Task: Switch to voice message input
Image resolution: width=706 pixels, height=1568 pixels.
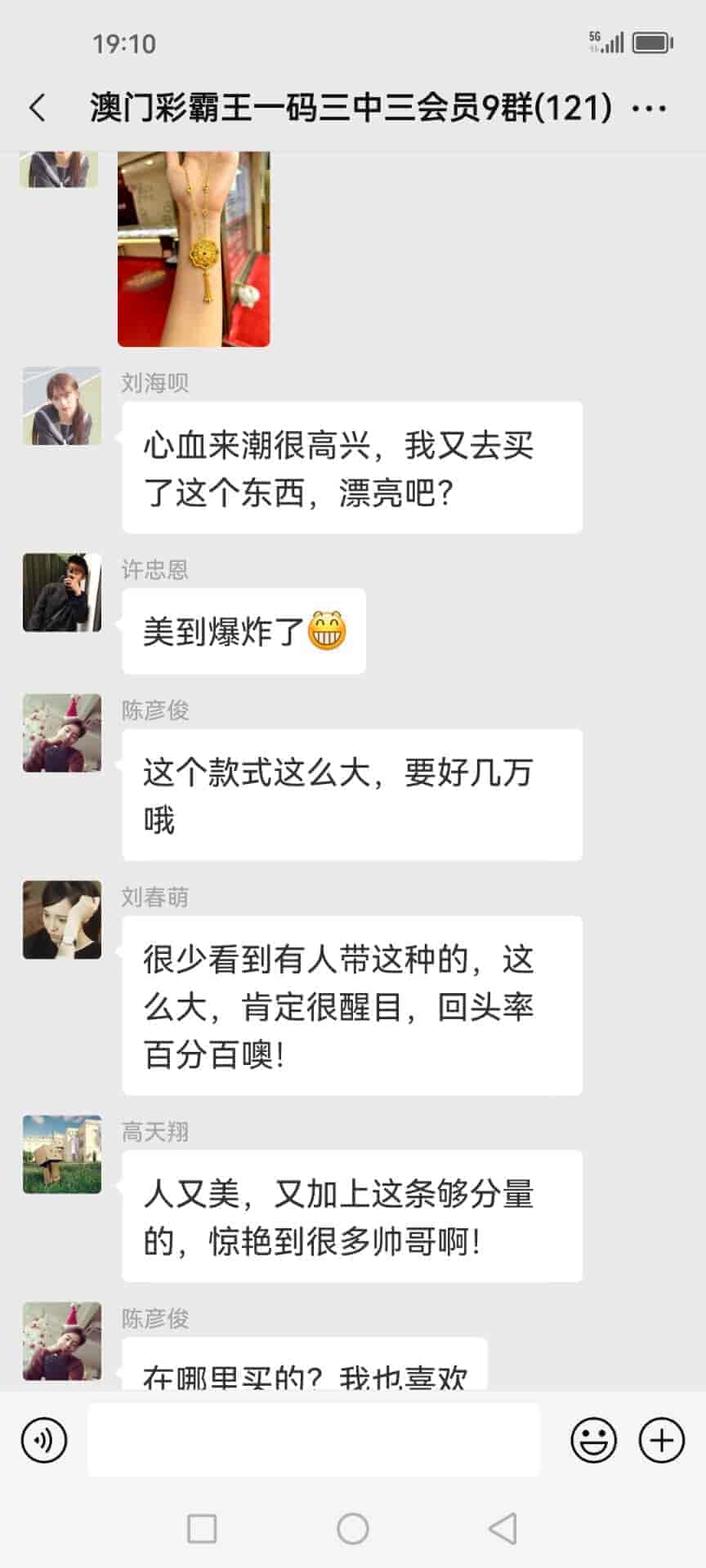Action: pyautogui.click(x=44, y=1440)
